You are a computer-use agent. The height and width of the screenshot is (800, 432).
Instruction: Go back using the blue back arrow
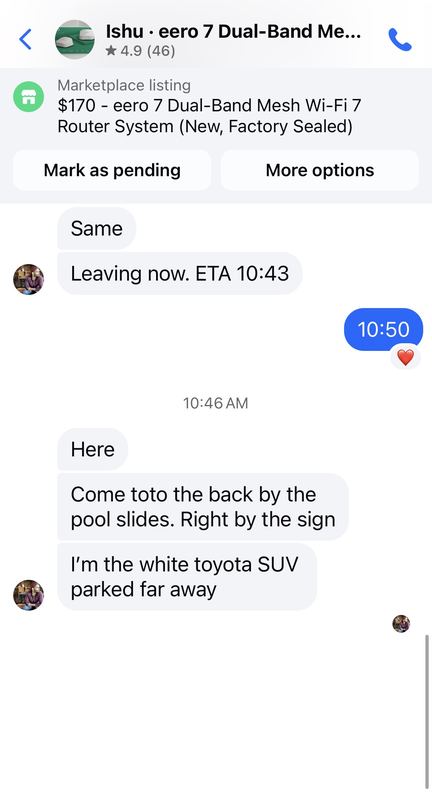[x=26, y=39]
